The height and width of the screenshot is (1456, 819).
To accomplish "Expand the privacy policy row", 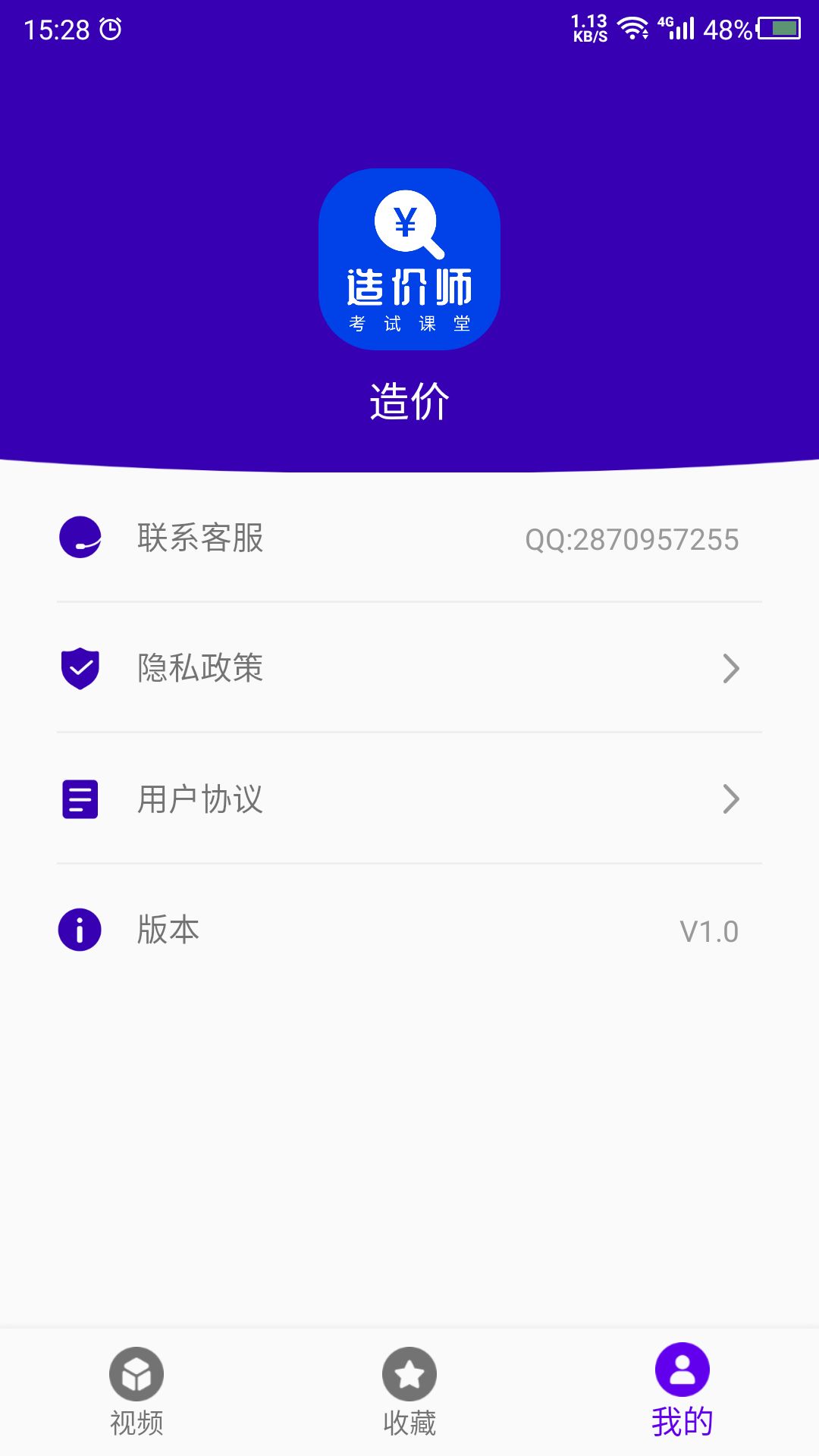I will 409,668.
